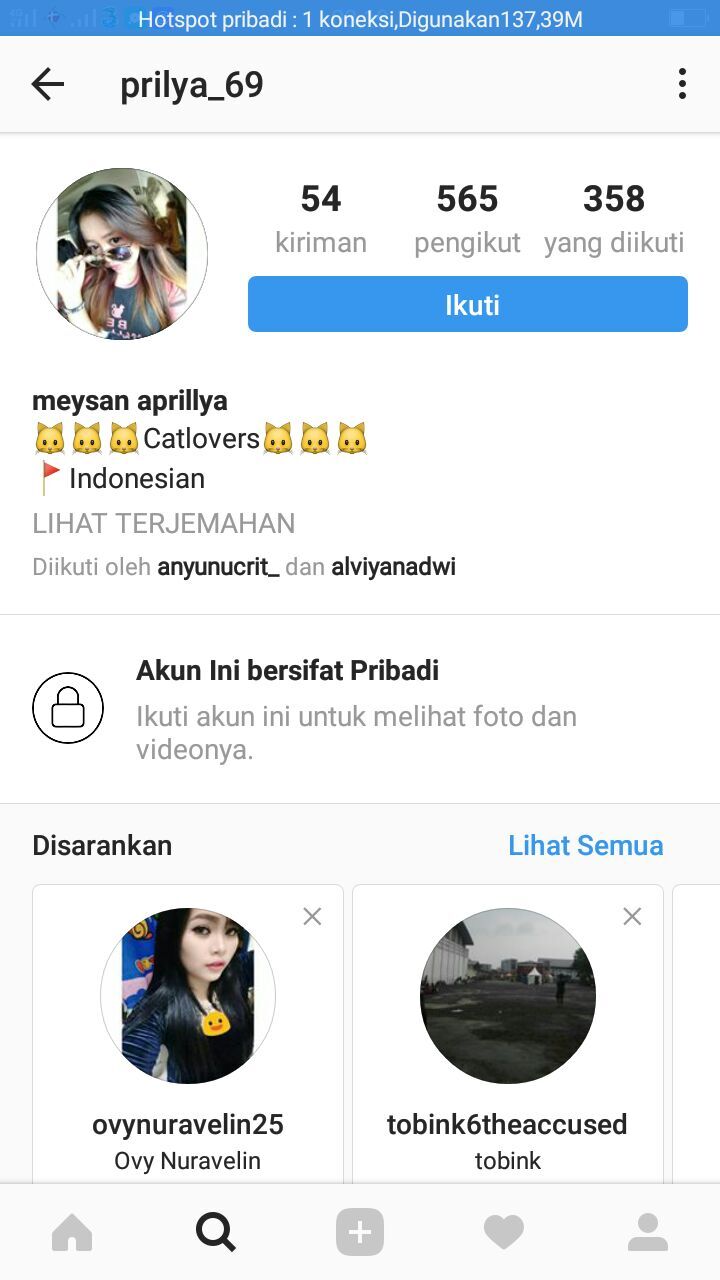Open prilya_69's profile picture
Viewport: 720px width, 1280px height.
point(120,253)
